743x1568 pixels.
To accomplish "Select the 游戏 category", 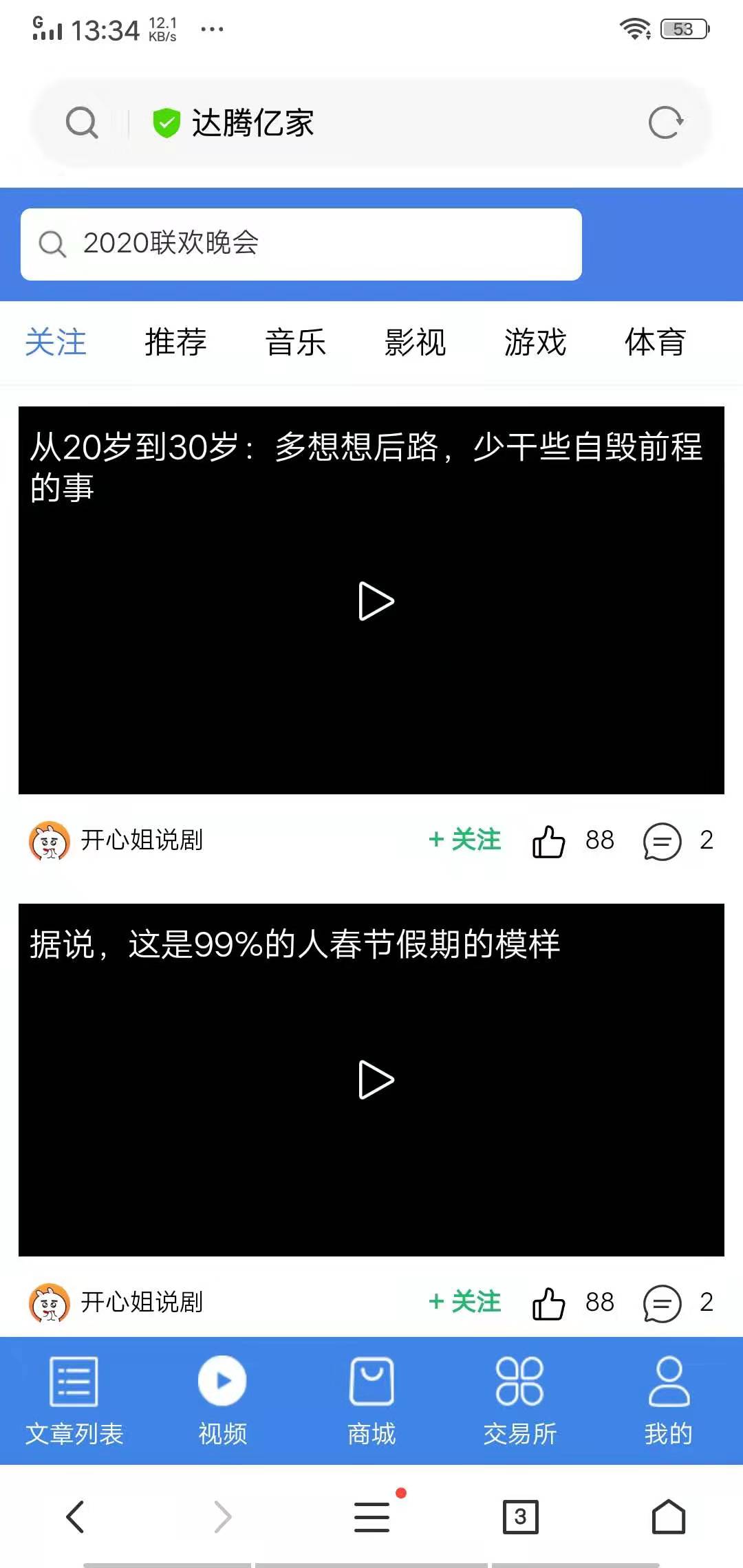I will coord(535,342).
